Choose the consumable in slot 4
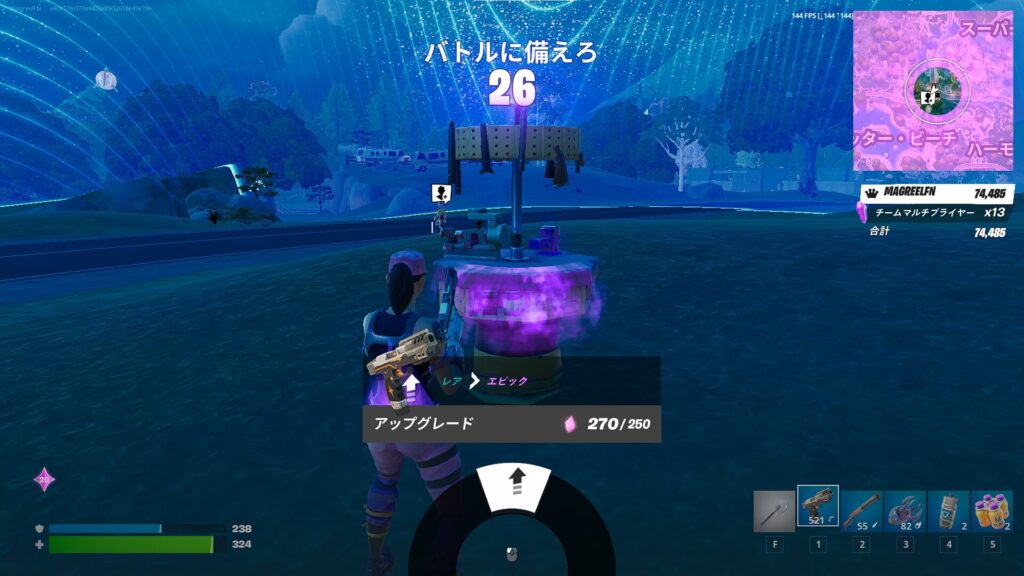The height and width of the screenshot is (576, 1024). pyautogui.click(x=948, y=511)
